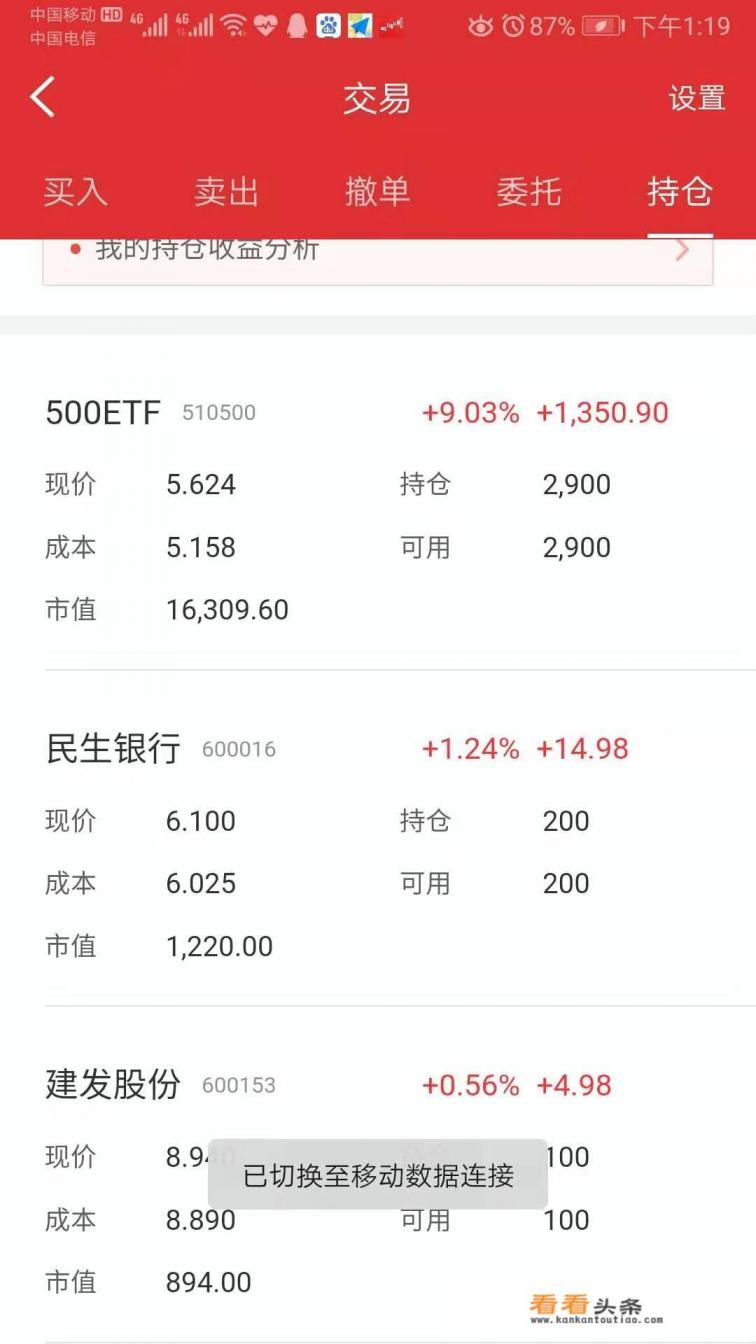Tap the heart-shaped health notification icon
756x1344 pixels.
(266, 22)
